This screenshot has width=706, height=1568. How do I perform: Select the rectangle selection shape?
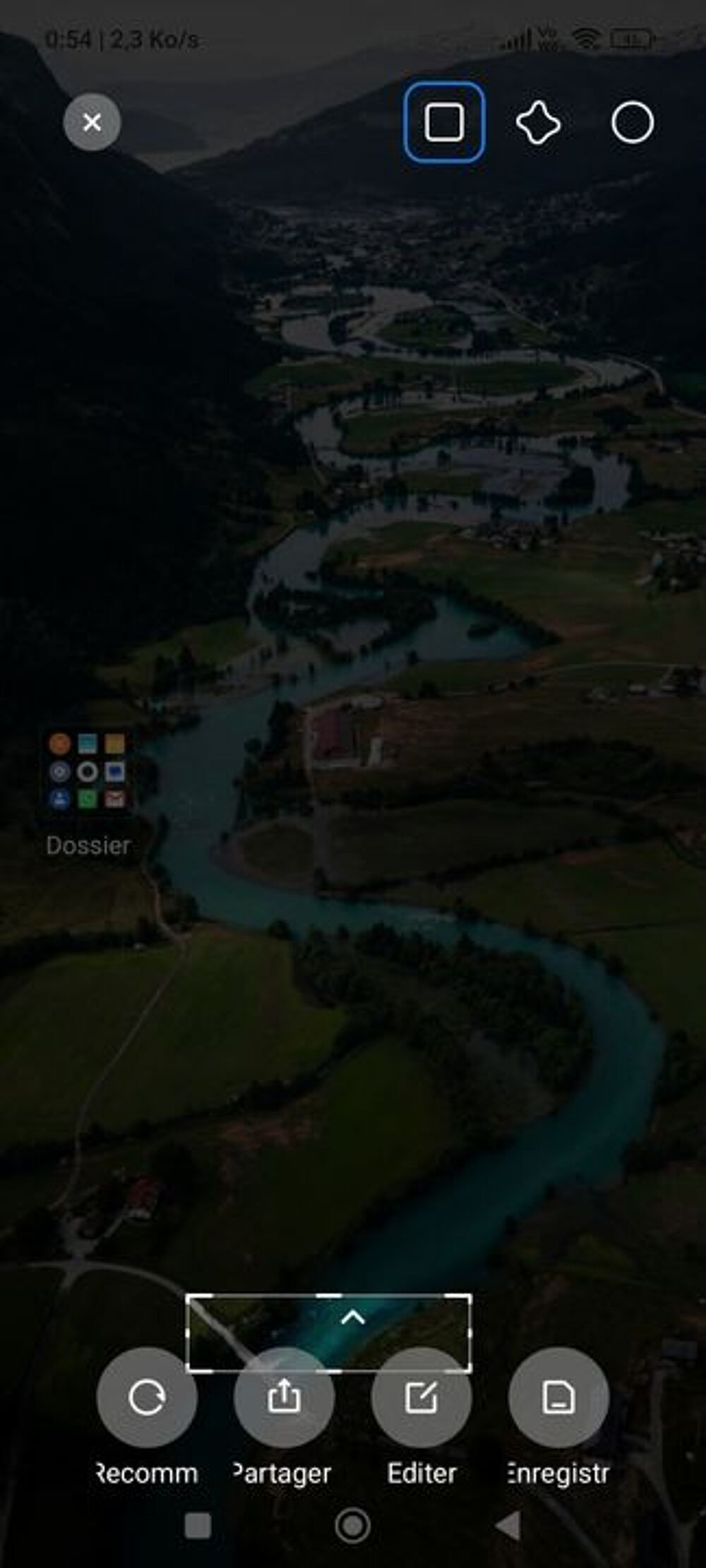(x=444, y=122)
